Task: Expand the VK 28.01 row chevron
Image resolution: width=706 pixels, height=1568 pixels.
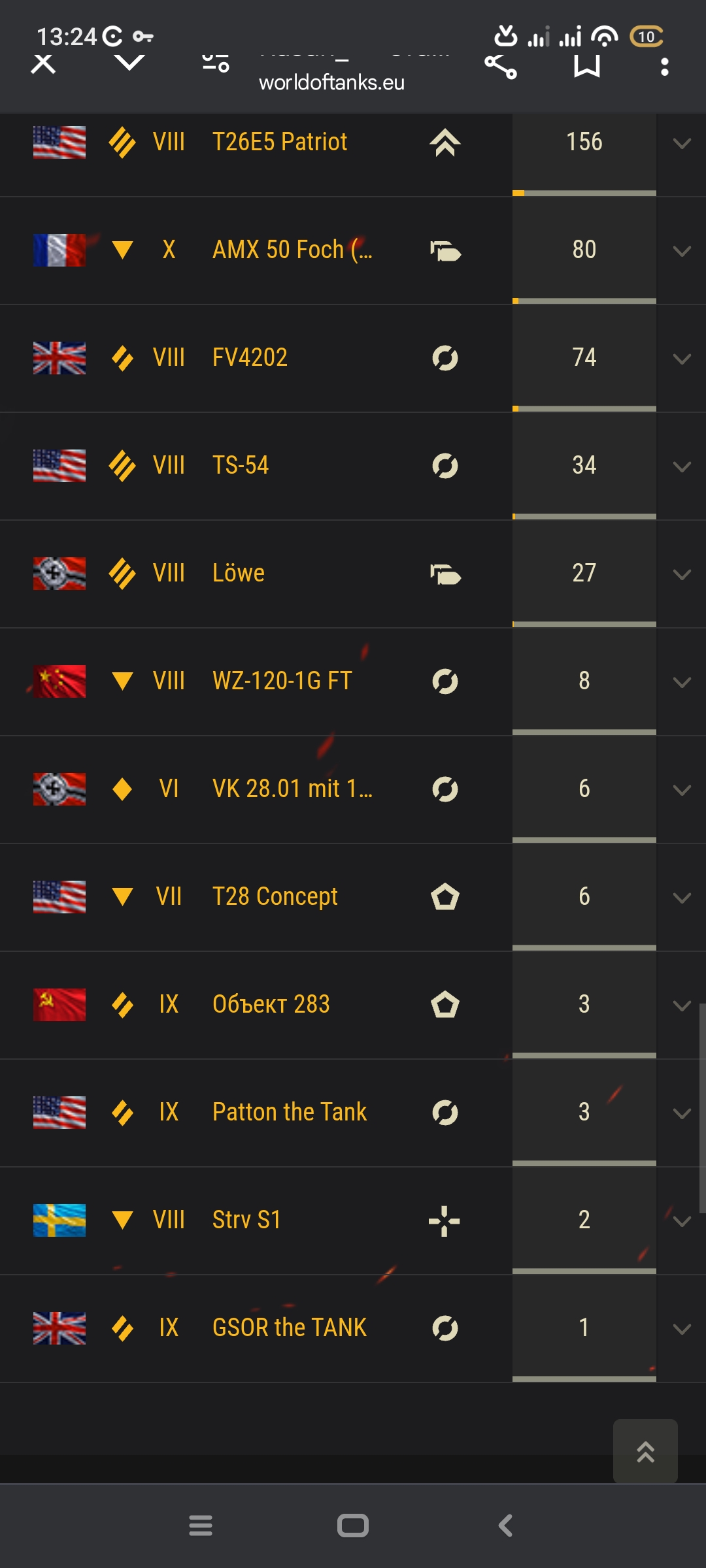Action: click(x=682, y=791)
